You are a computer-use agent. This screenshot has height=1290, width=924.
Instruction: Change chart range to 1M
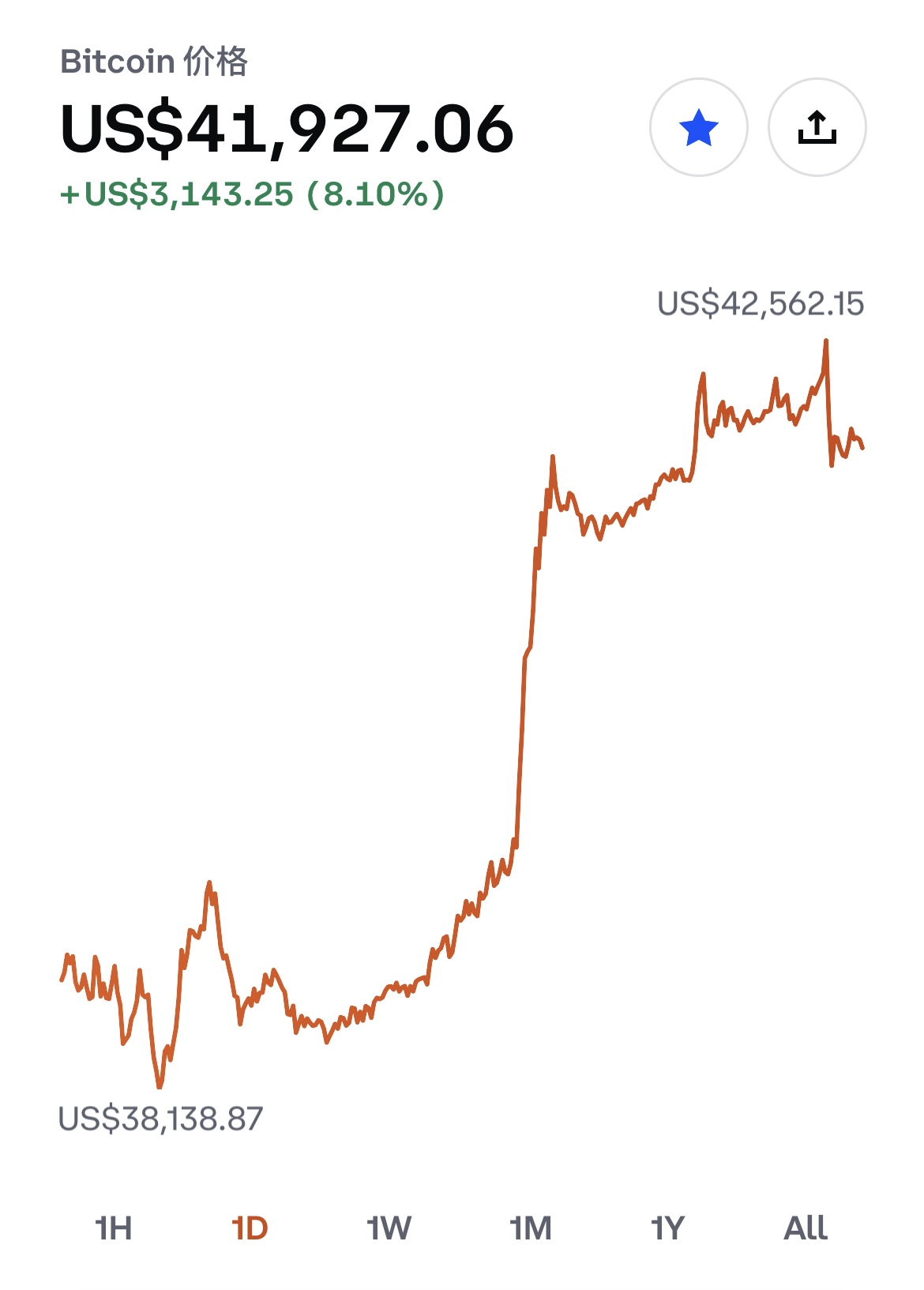(x=530, y=1228)
